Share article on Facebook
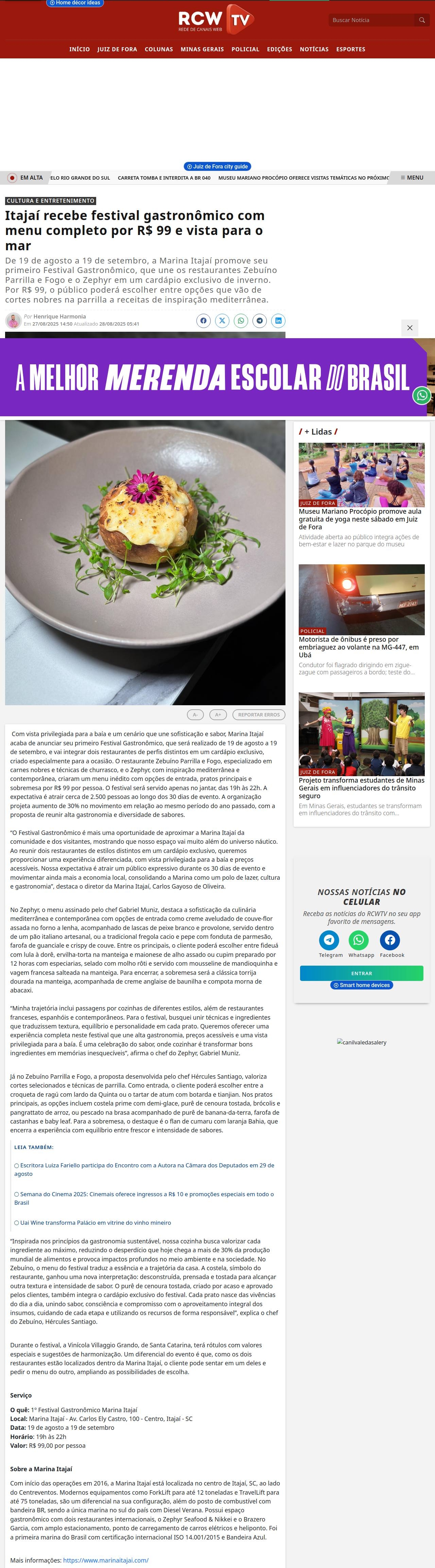The image size is (435, 1568). pyautogui.click(x=204, y=321)
